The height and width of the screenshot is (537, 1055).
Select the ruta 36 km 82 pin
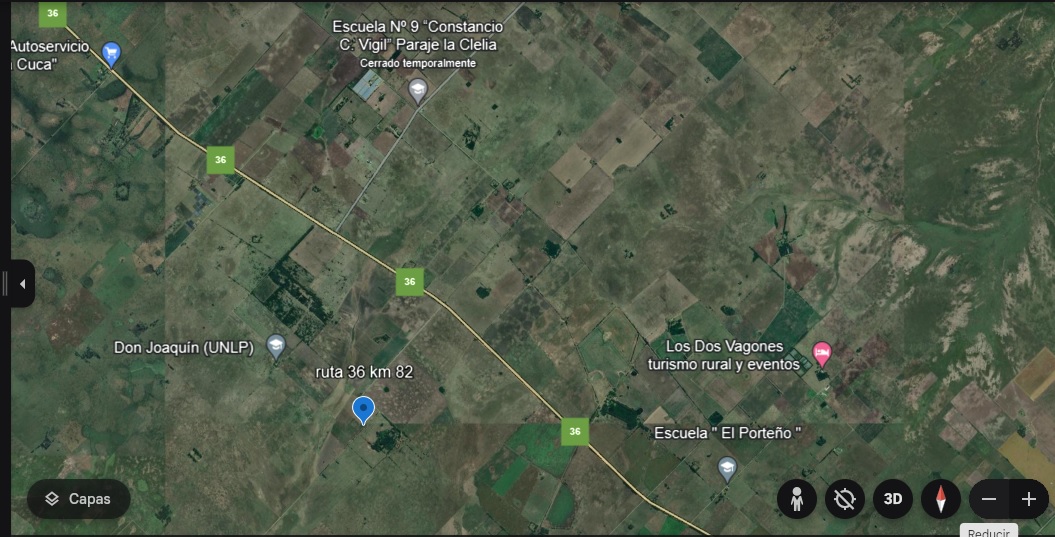tap(363, 409)
